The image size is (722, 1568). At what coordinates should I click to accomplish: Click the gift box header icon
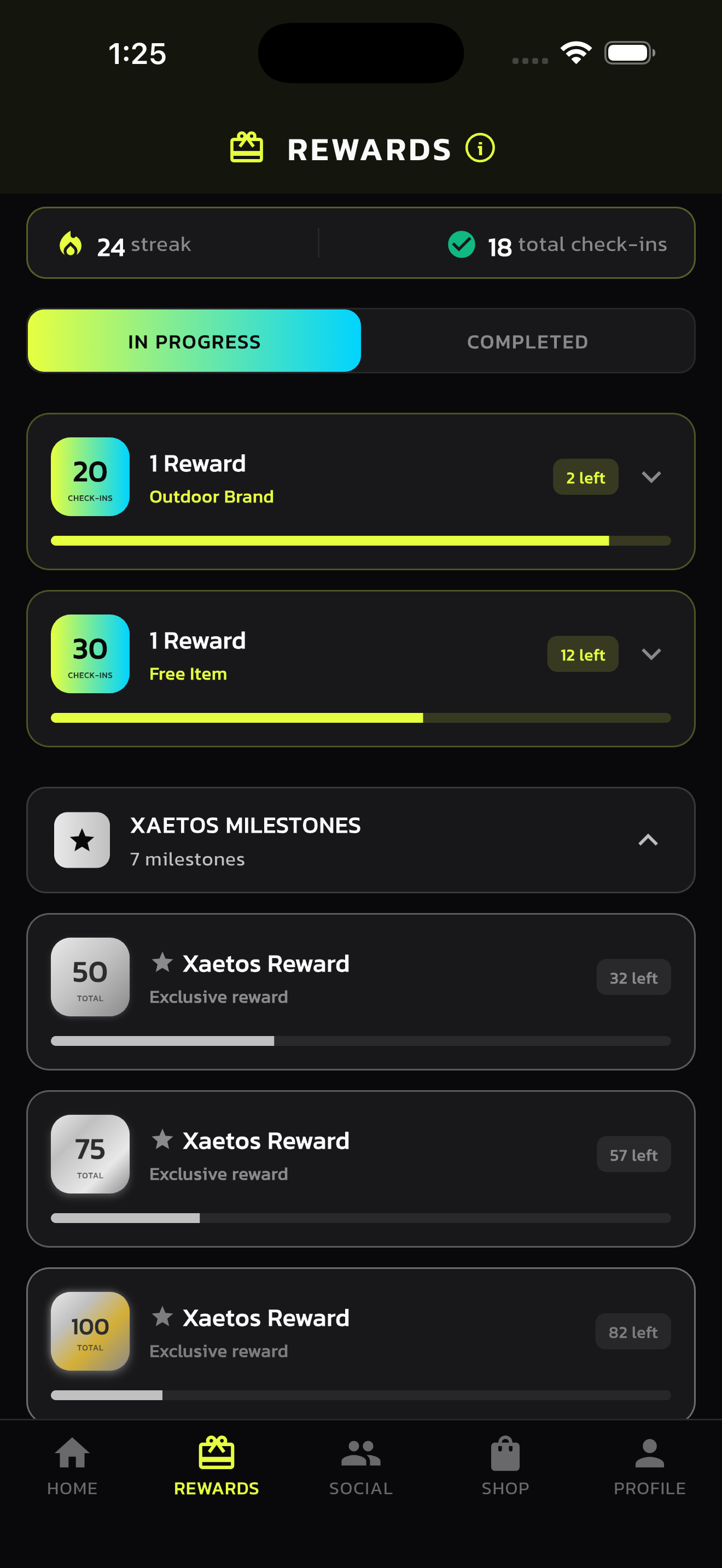(246, 147)
